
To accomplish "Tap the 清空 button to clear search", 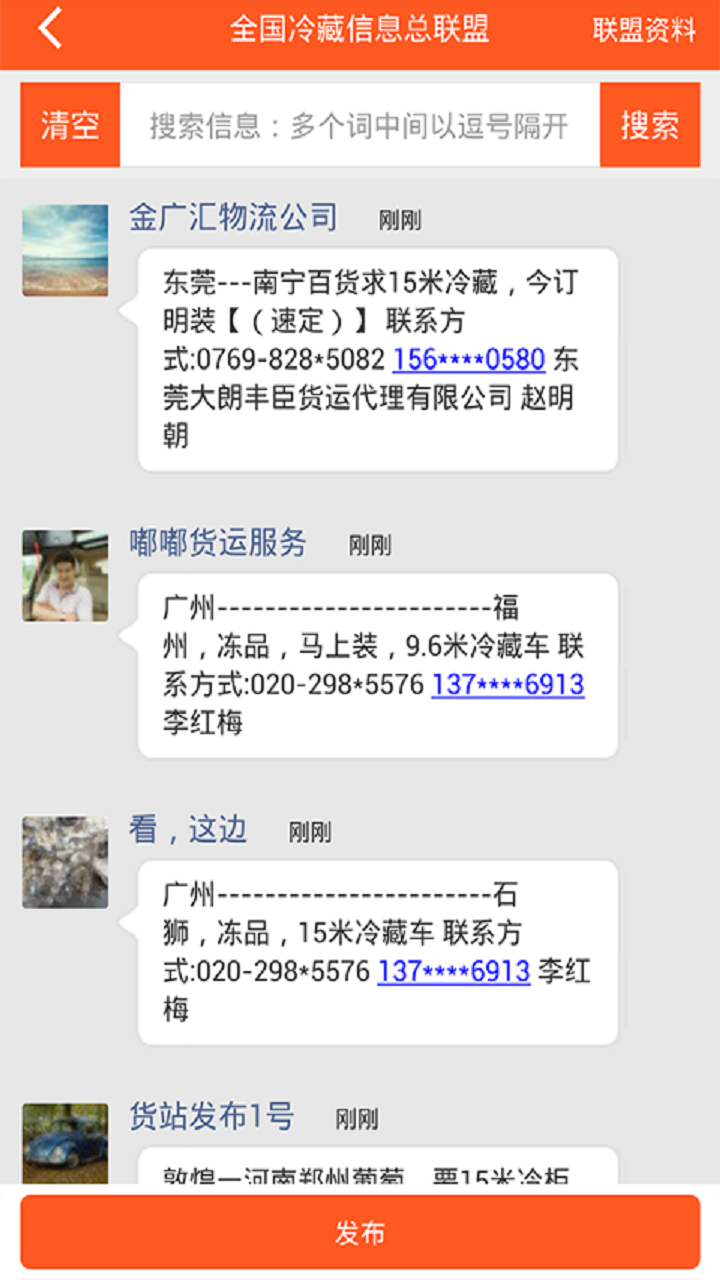I will (x=70, y=125).
